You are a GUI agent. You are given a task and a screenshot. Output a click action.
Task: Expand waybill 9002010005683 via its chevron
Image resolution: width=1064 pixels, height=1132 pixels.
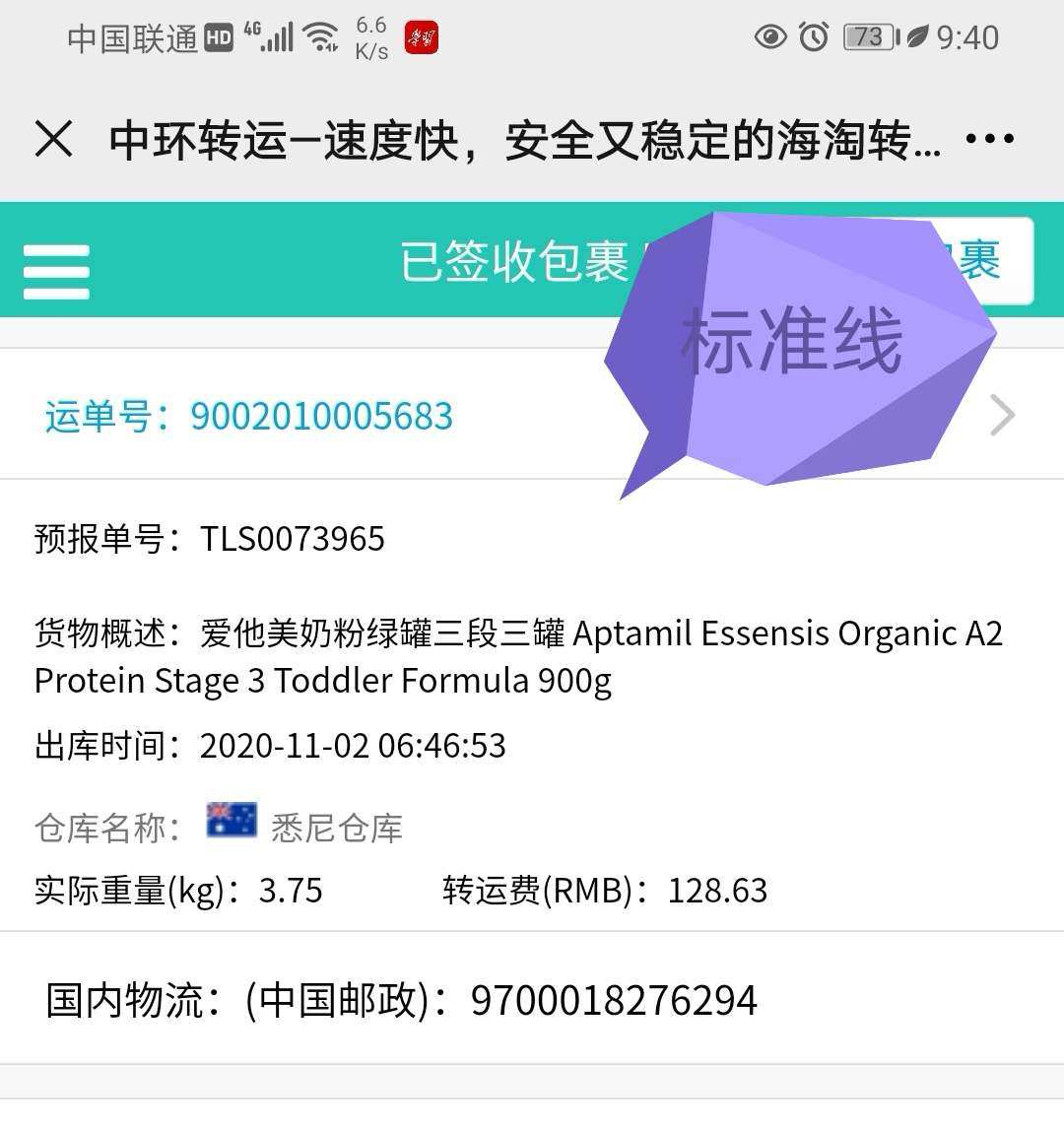click(x=1002, y=415)
